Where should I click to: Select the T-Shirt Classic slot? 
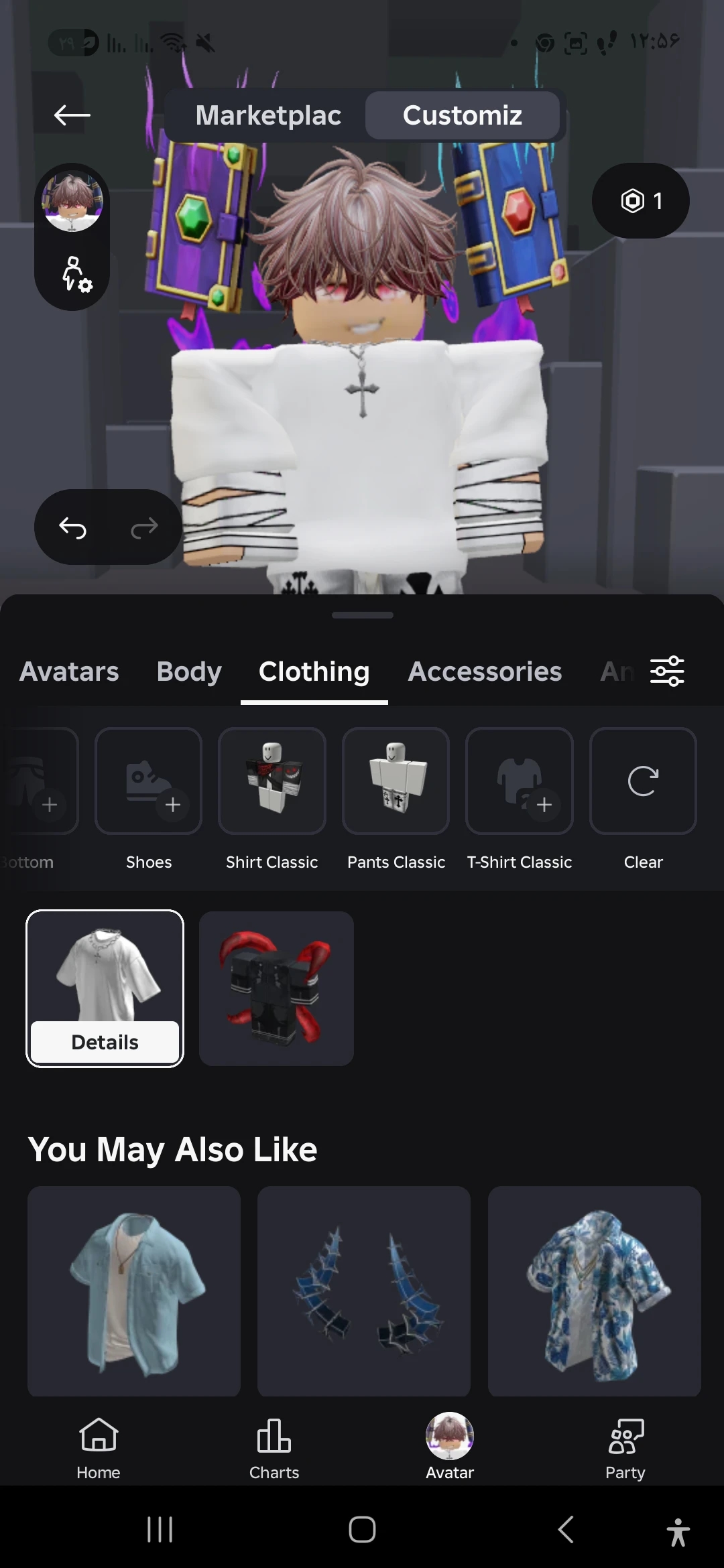click(x=520, y=781)
